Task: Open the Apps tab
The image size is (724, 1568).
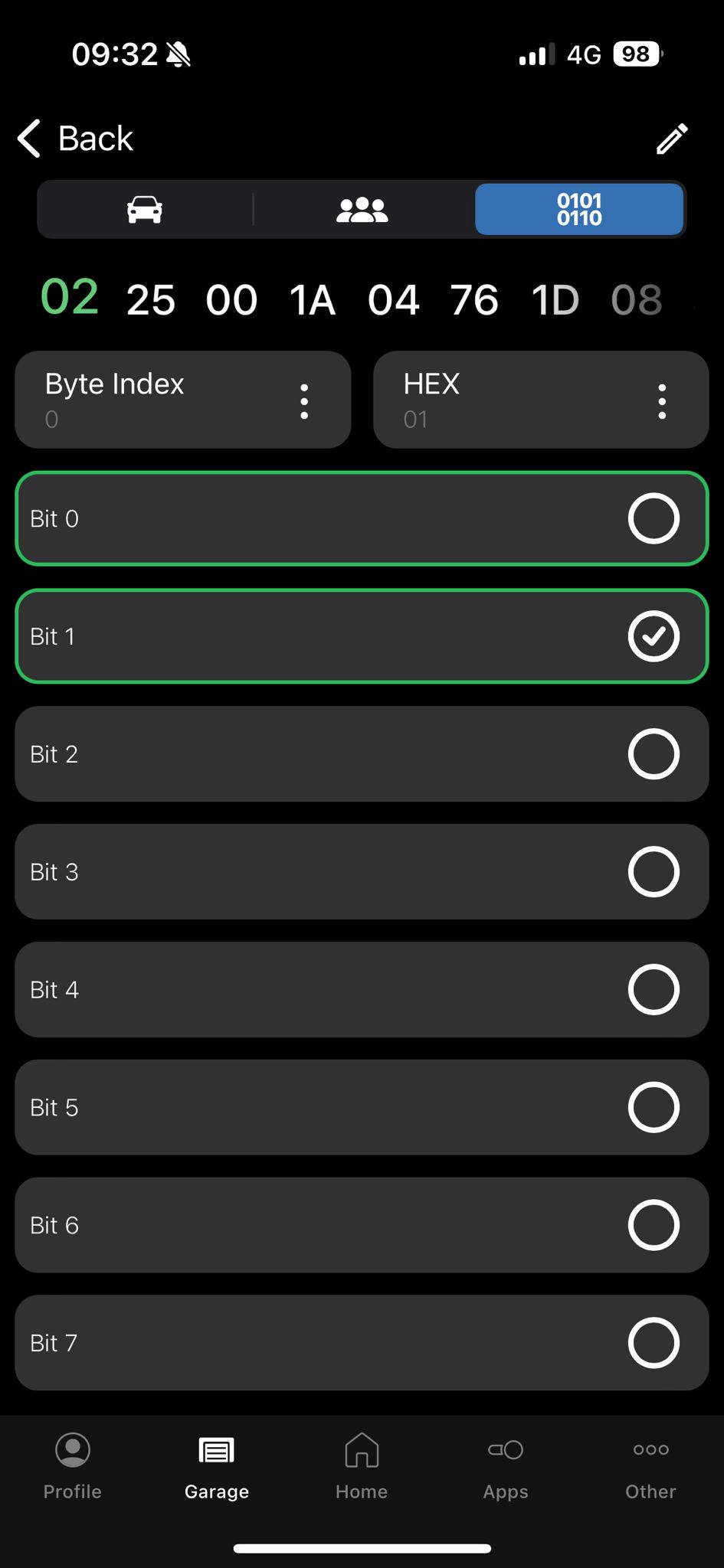Action: point(506,1467)
